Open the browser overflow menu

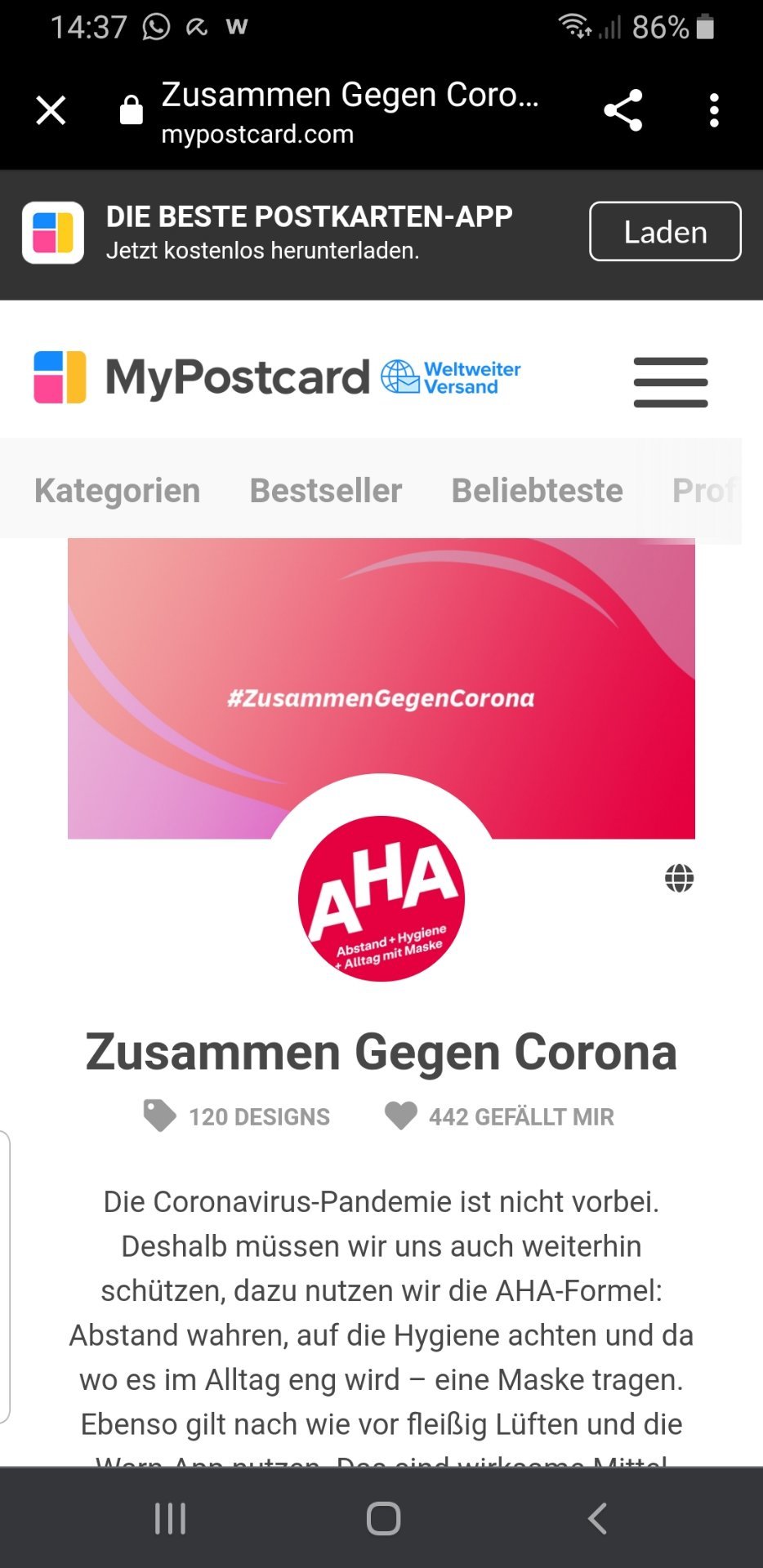point(714,110)
